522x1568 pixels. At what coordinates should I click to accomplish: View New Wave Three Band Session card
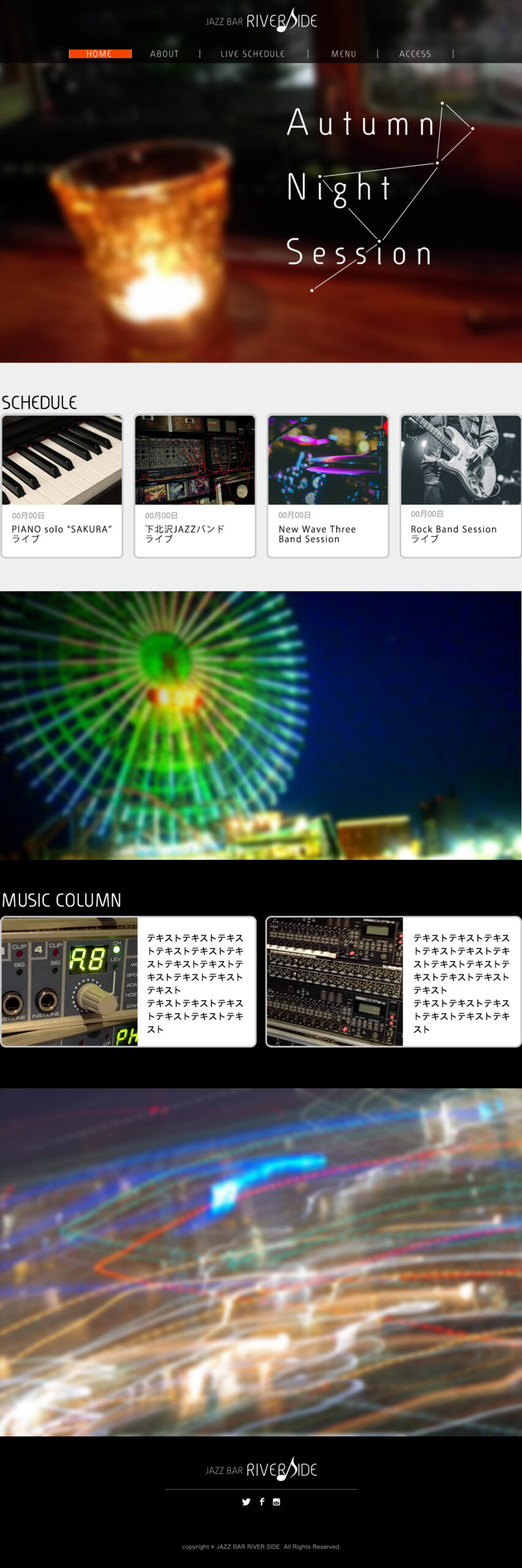pyautogui.click(x=328, y=486)
